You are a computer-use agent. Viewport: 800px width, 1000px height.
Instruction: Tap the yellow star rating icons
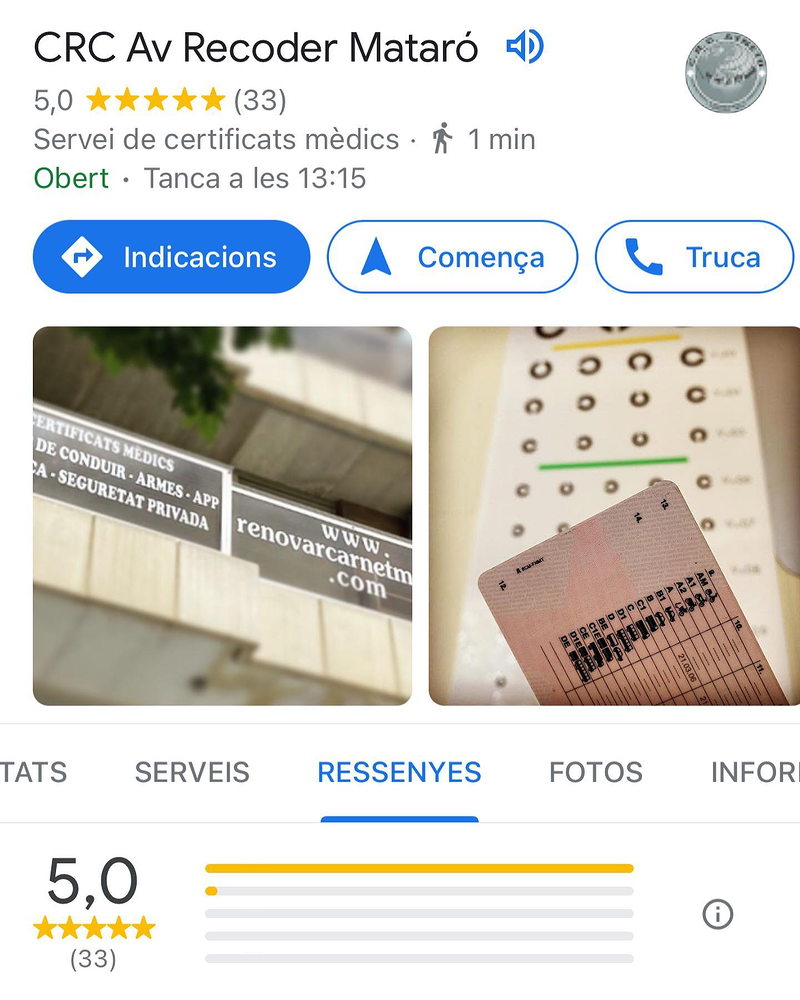point(155,100)
